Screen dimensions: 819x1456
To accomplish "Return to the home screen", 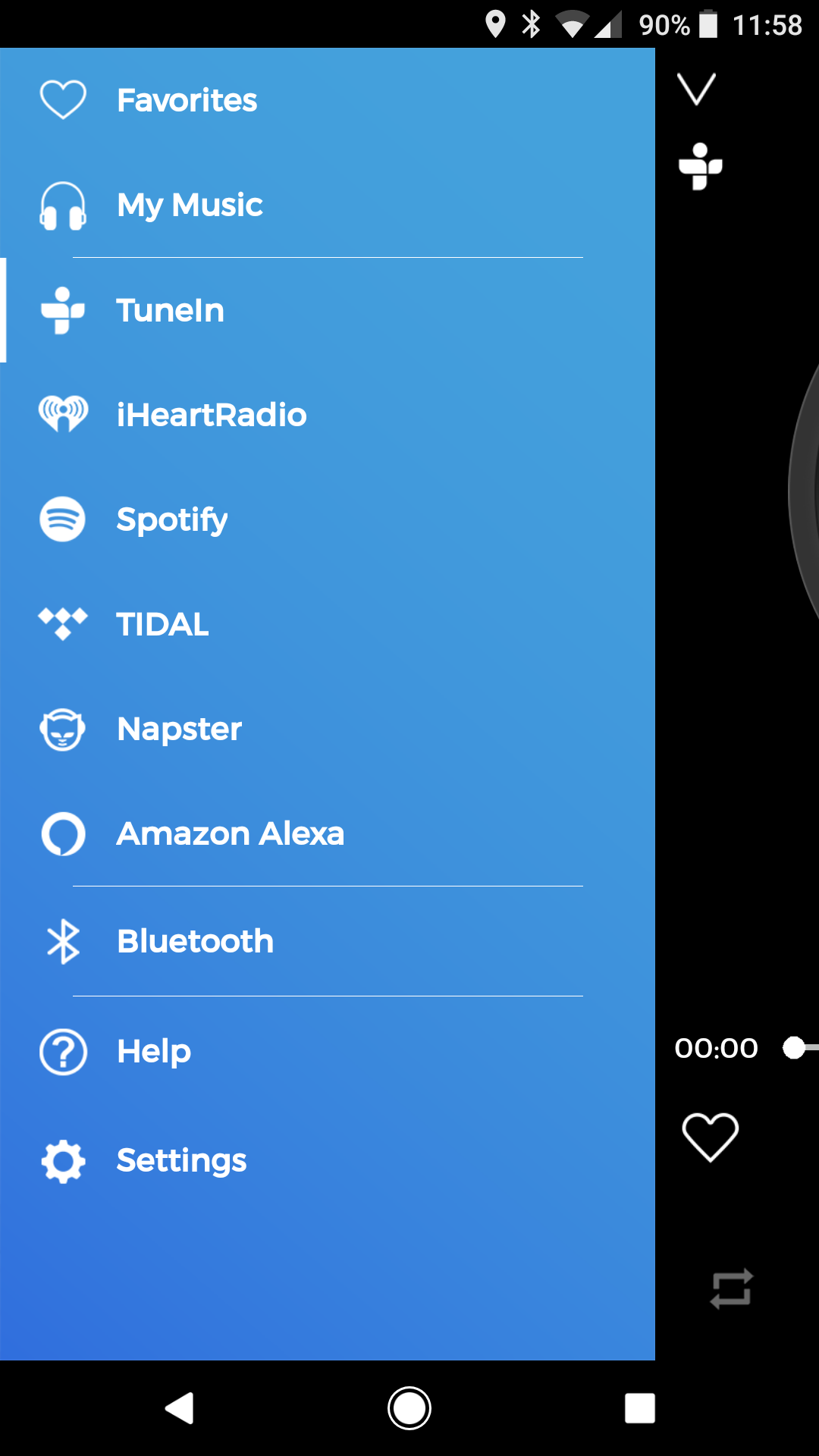I will 409,1408.
